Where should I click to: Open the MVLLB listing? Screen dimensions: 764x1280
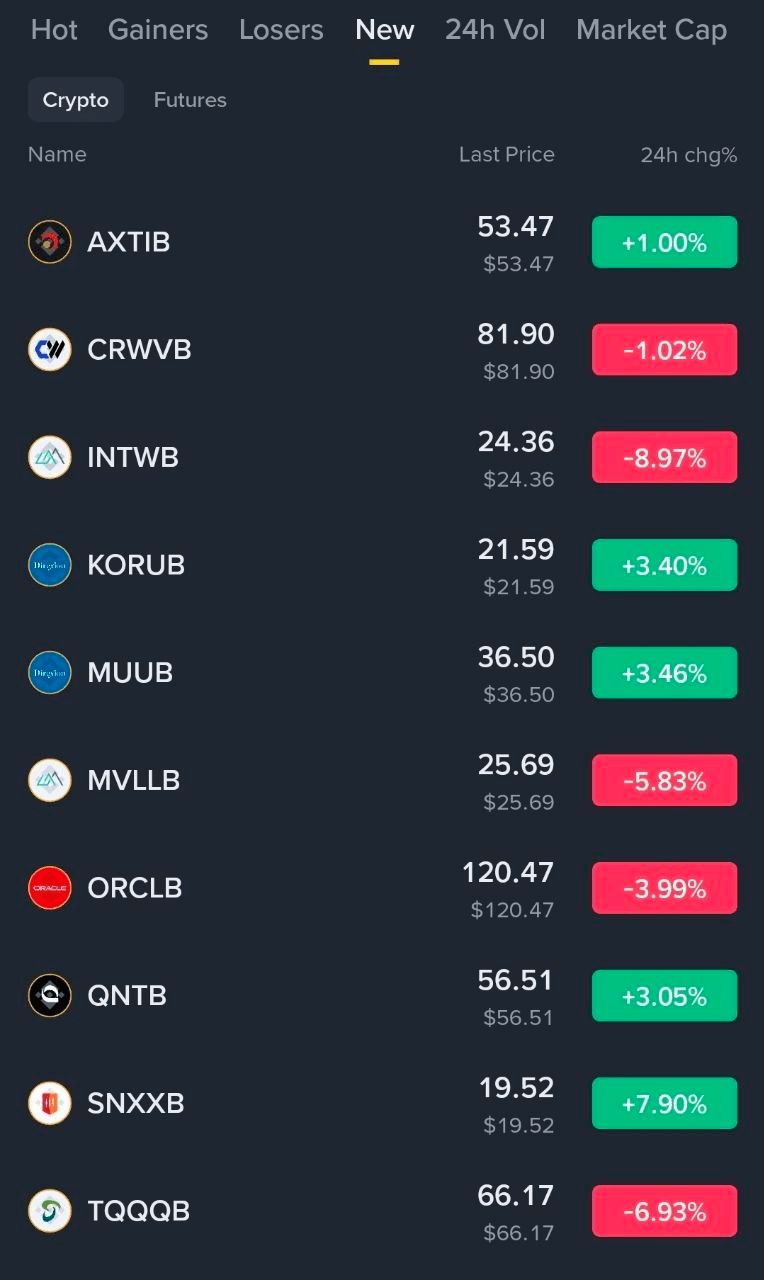(x=382, y=780)
